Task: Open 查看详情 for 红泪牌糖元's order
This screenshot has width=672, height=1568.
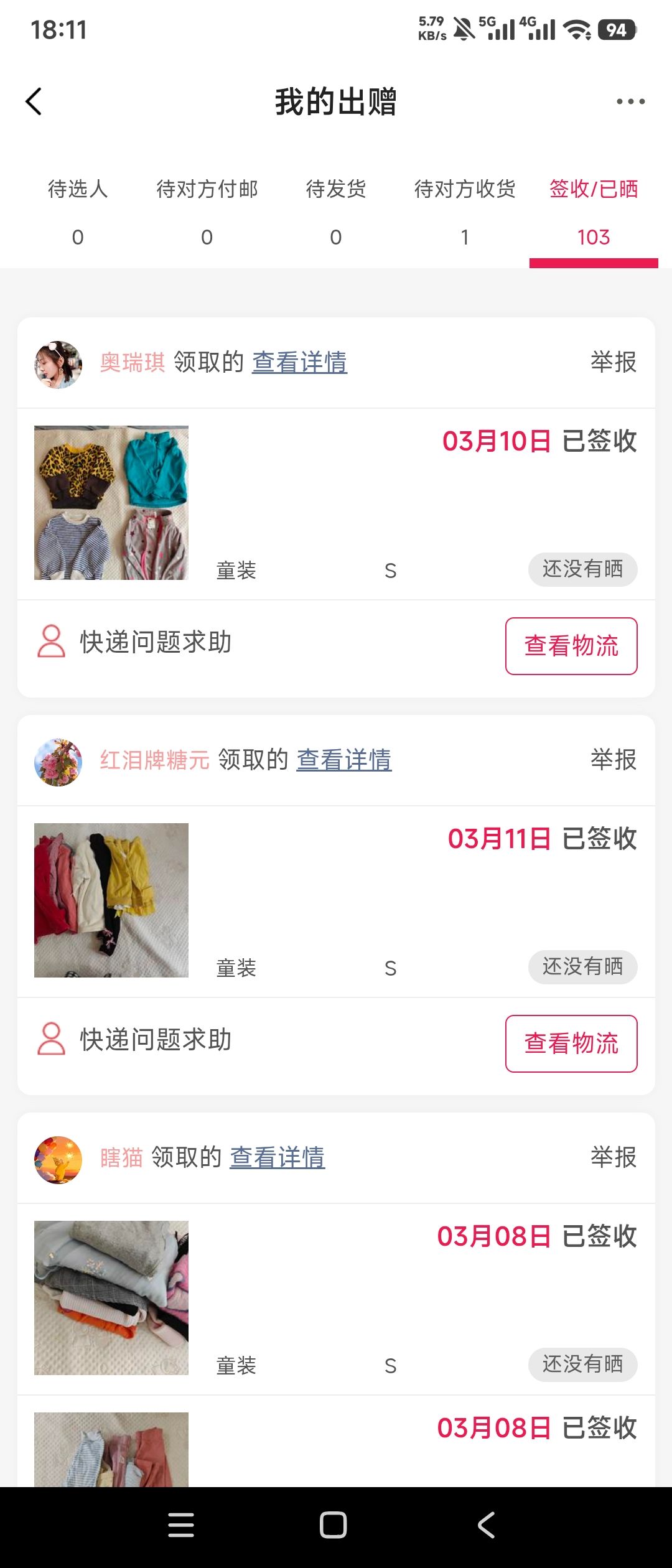Action: (344, 760)
